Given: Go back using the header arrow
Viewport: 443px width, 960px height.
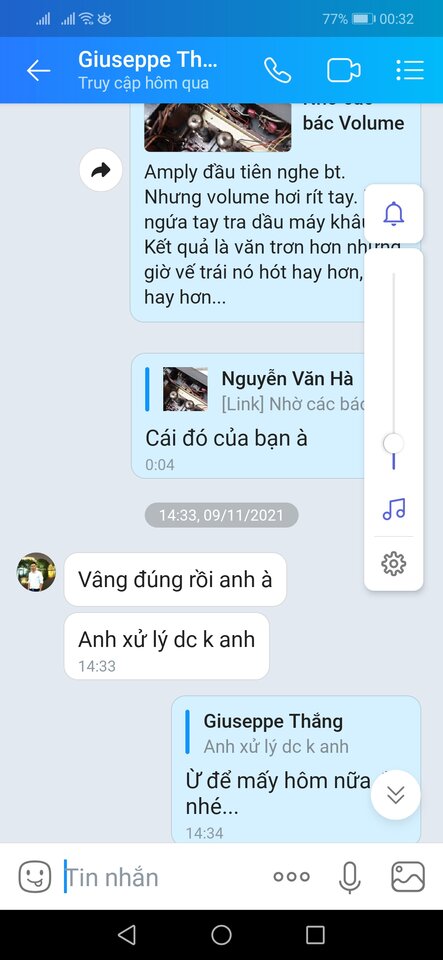Looking at the screenshot, I should 38,70.
